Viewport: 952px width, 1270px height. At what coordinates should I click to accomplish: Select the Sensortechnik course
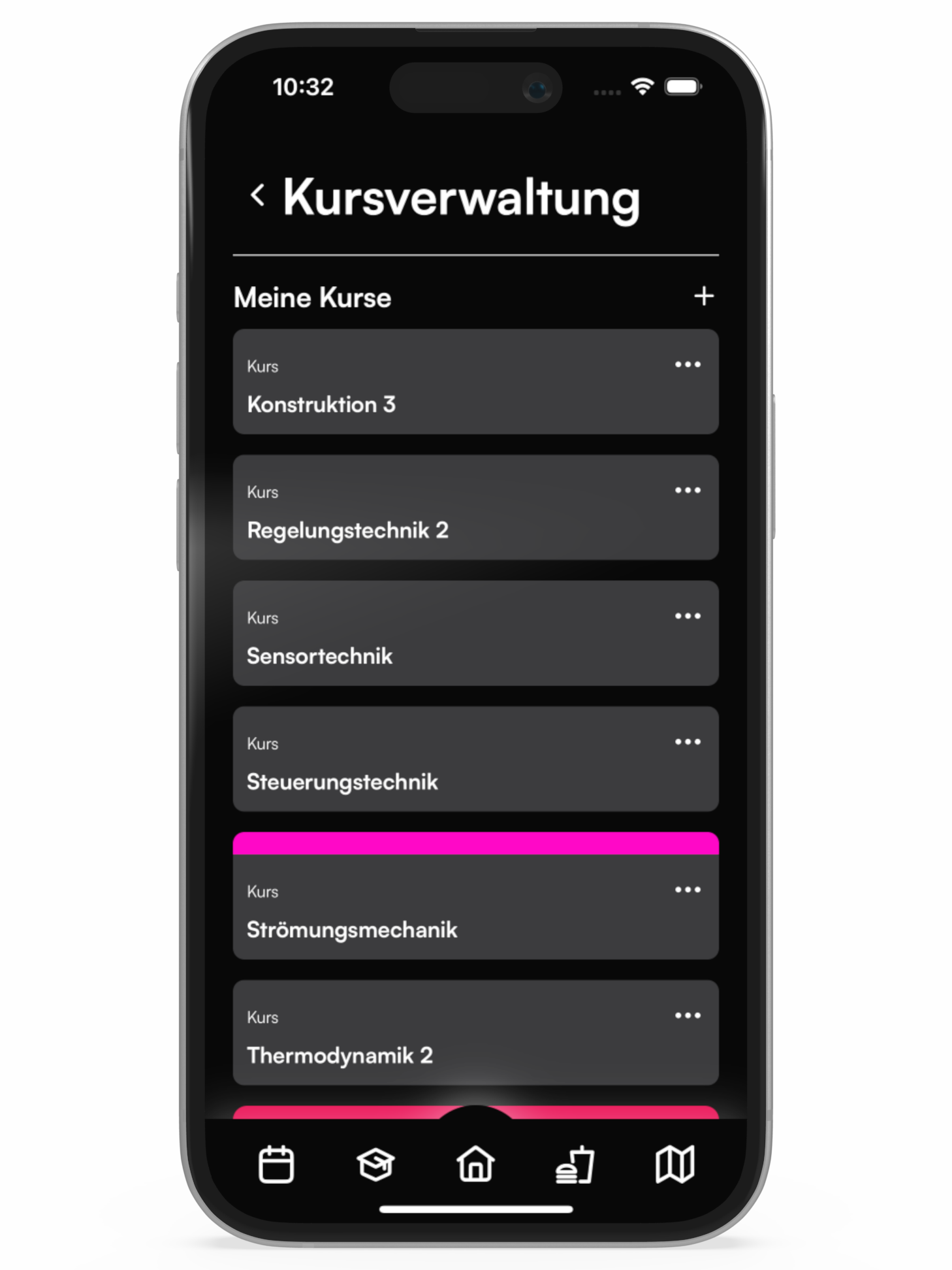click(x=424, y=643)
